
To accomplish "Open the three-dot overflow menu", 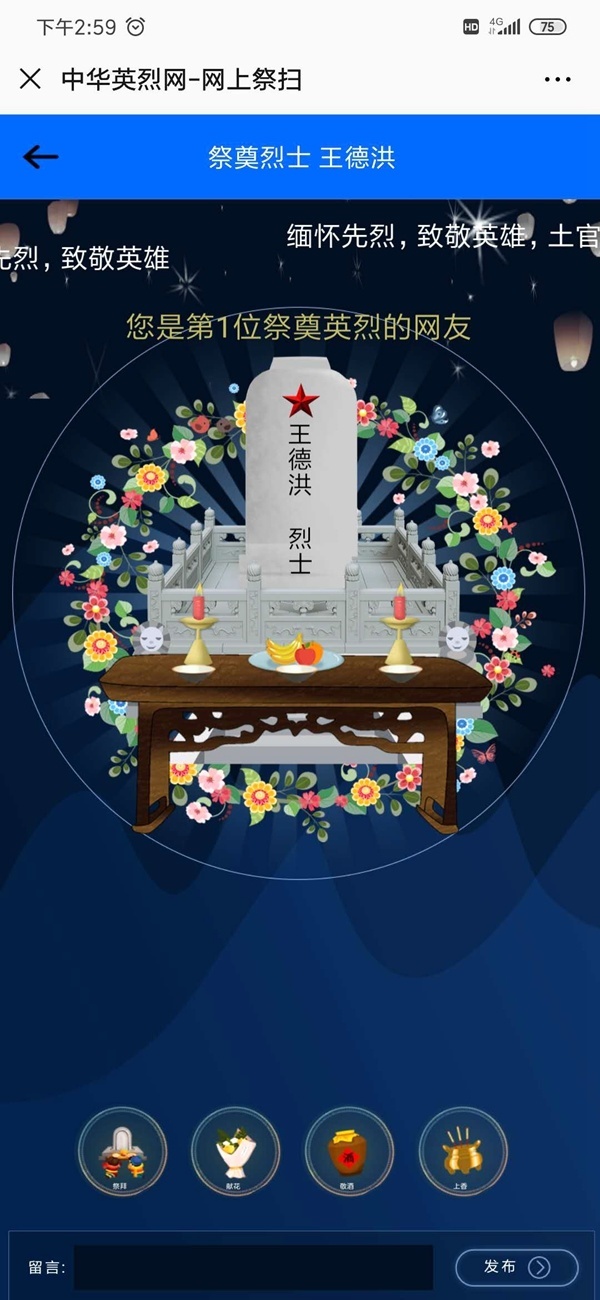I will [557, 79].
